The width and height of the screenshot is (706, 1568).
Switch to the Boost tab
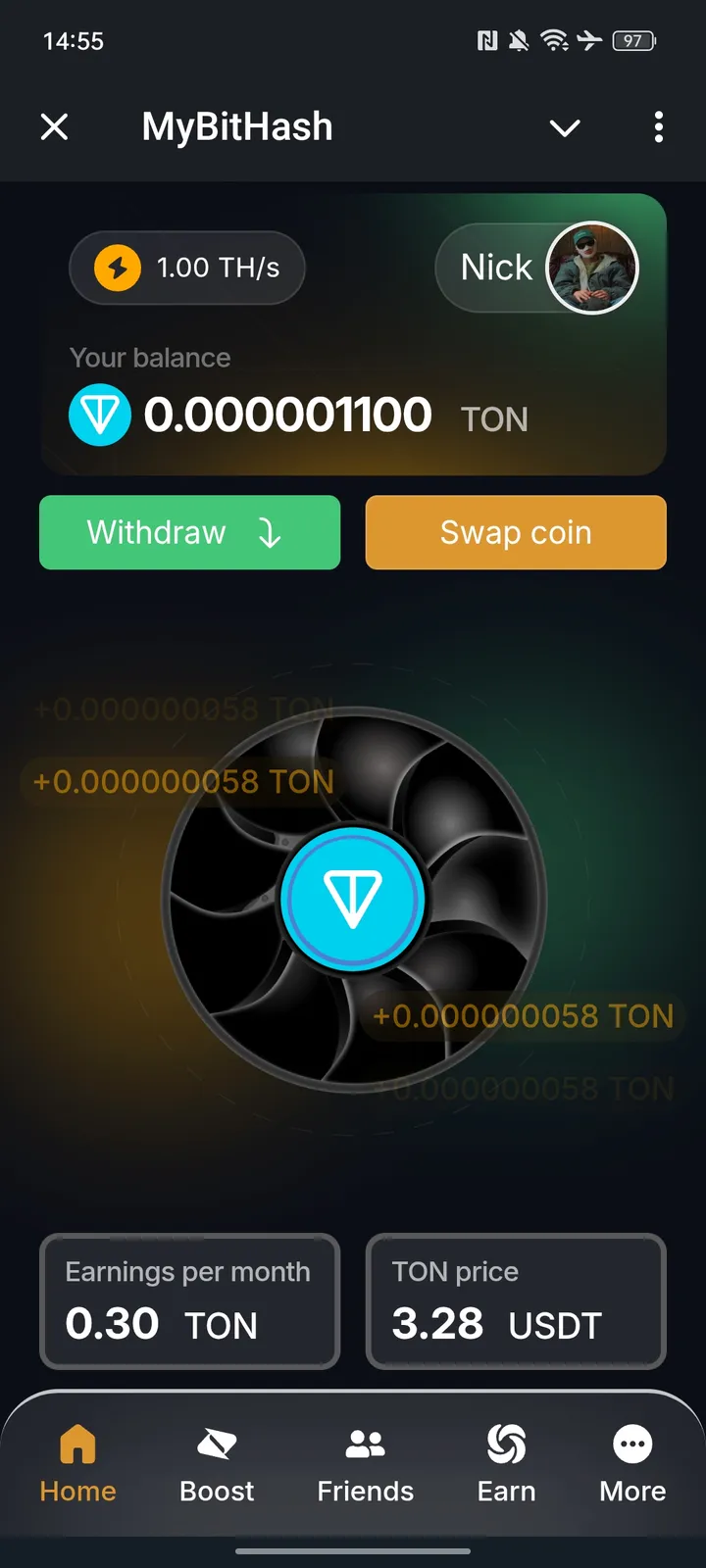217,1463
